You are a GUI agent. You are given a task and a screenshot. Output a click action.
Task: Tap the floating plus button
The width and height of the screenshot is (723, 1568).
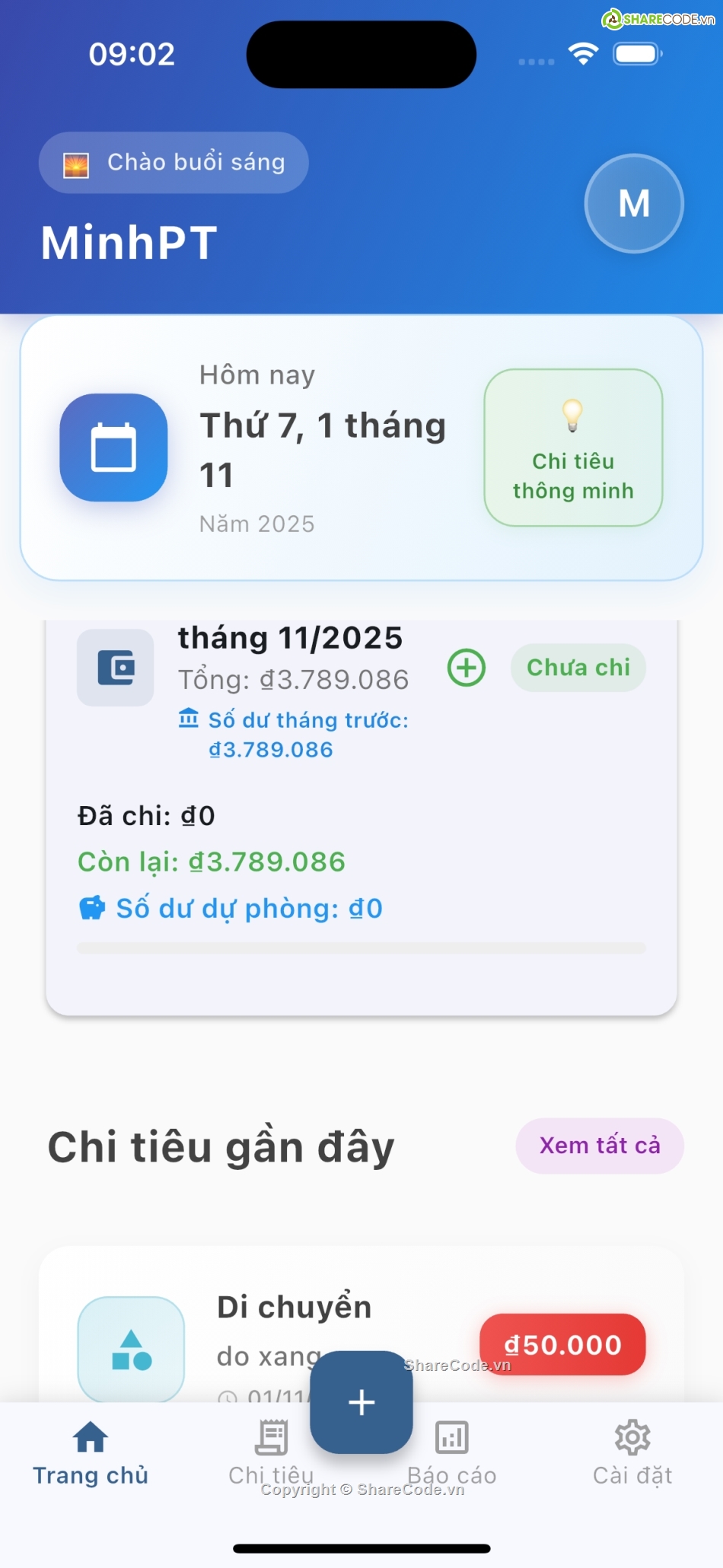(x=361, y=1403)
